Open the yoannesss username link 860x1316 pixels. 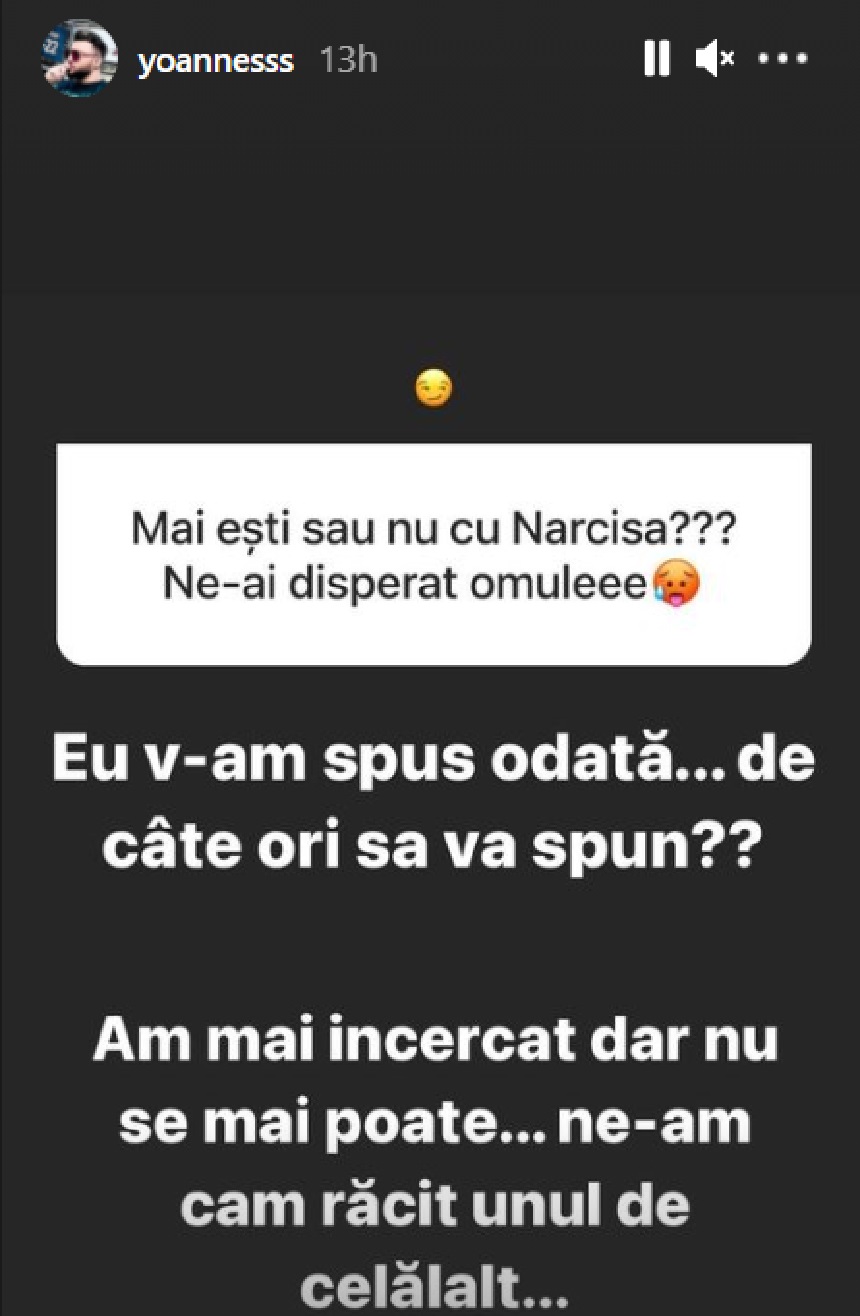tap(215, 61)
